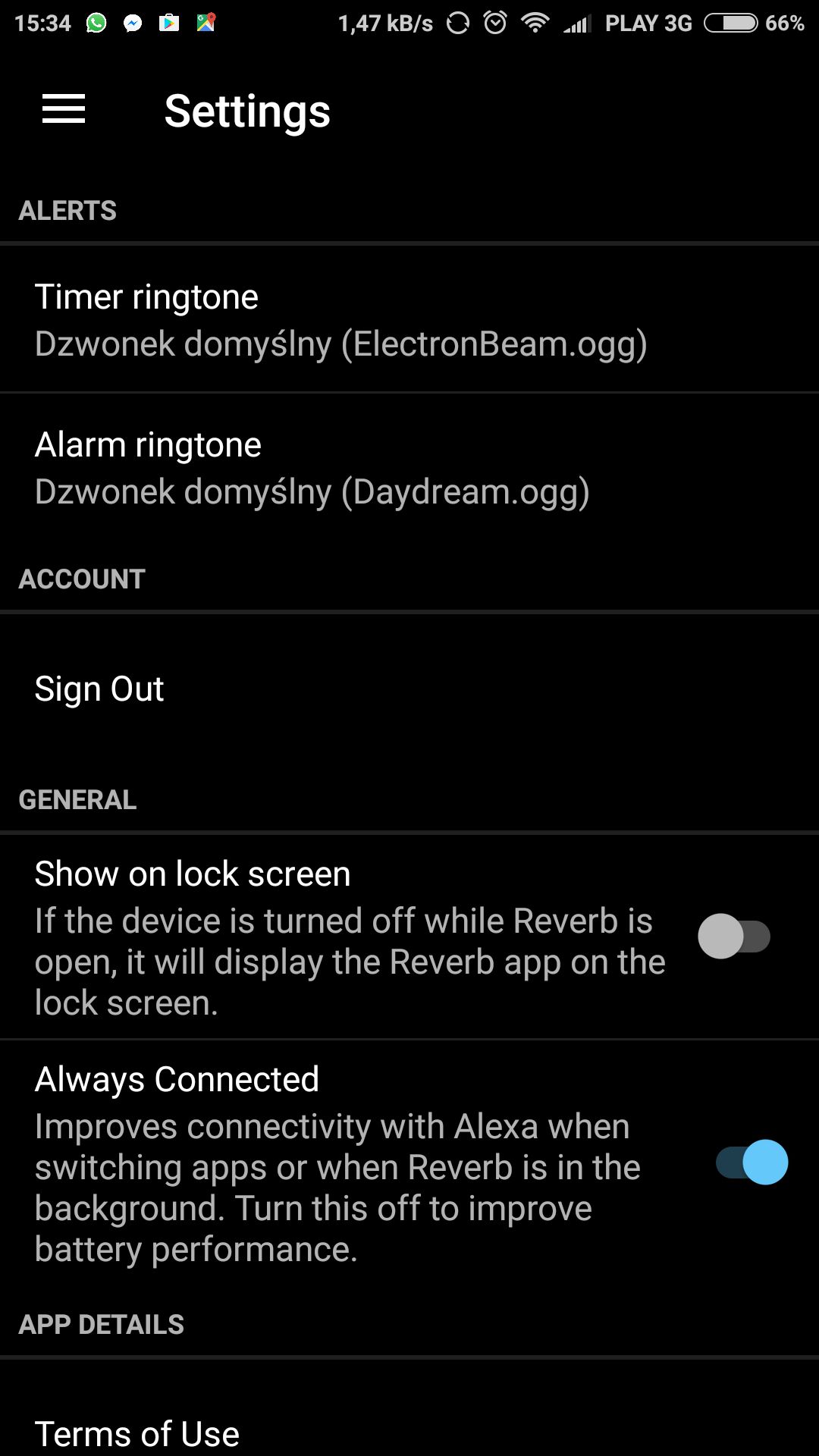
Task: Change the Timer ringtone
Action: (x=409, y=319)
